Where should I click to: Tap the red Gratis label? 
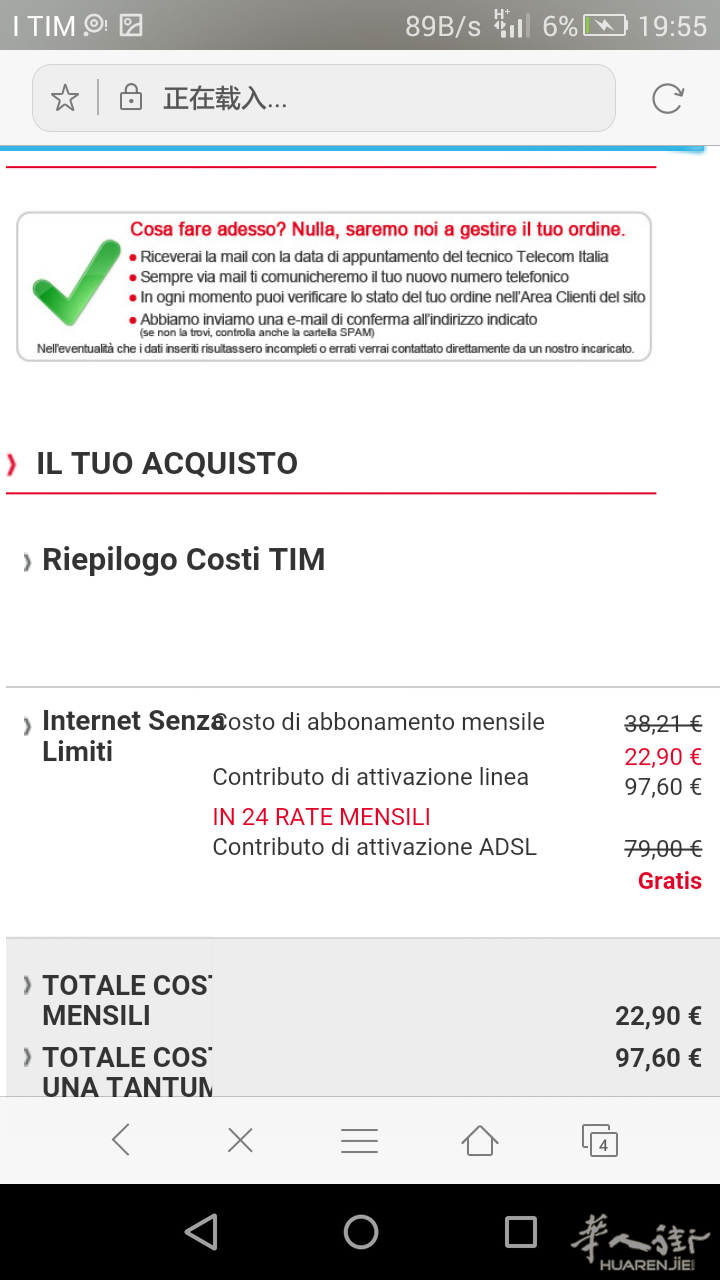coord(669,881)
